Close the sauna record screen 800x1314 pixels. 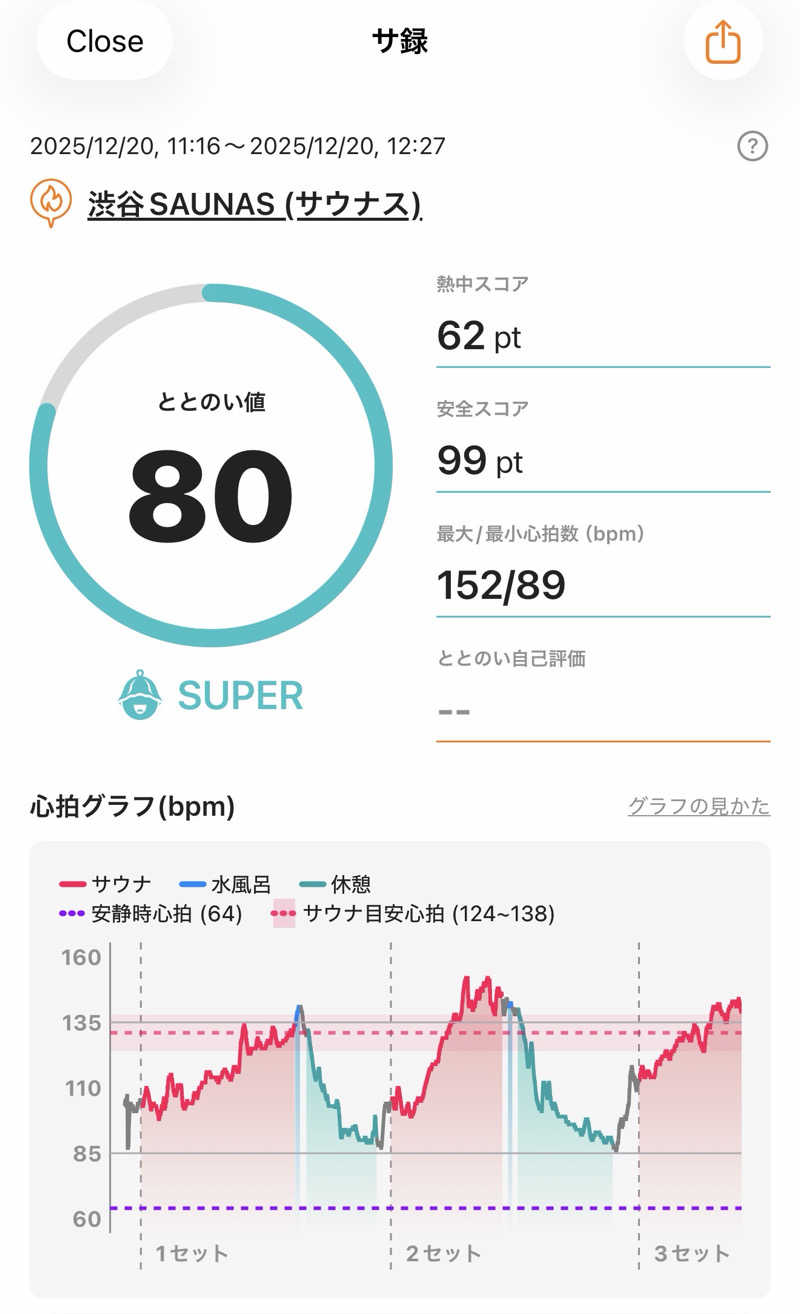[104, 42]
